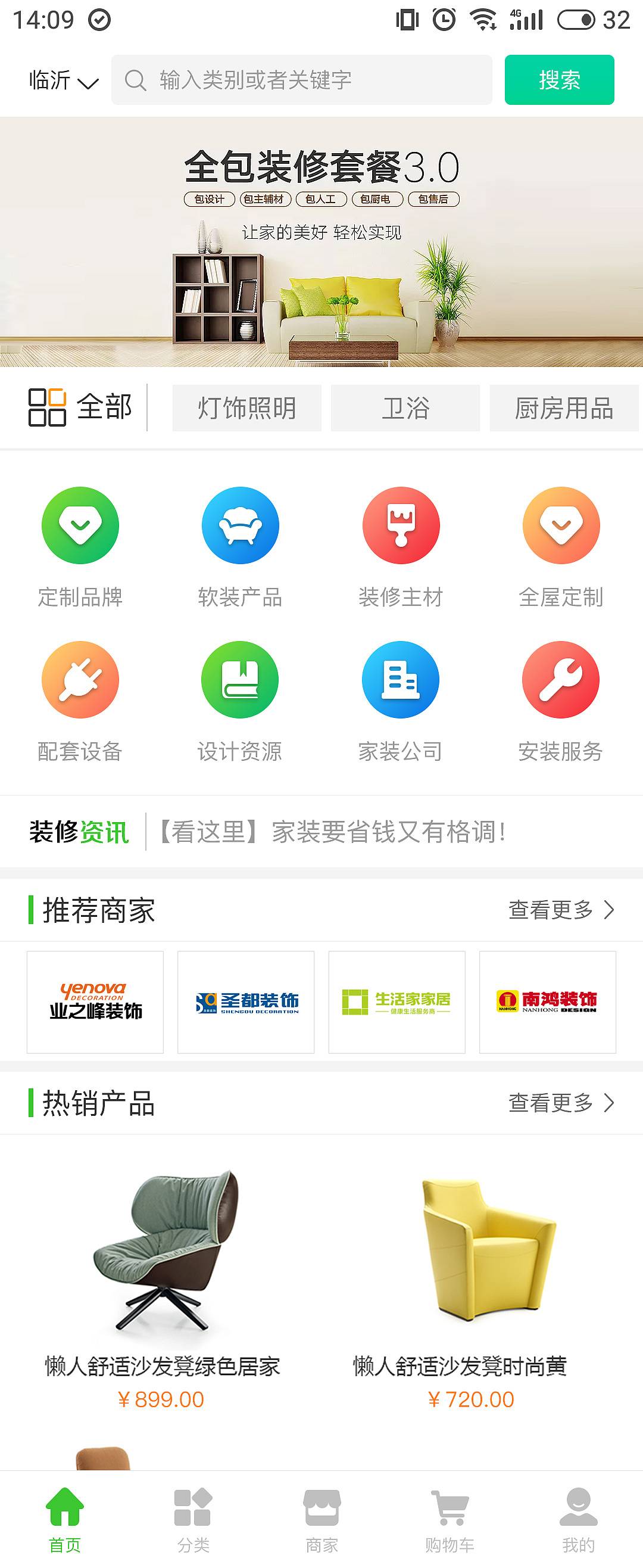Select the 卫浴 category chip
This screenshot has height=1568, width=643.
pyautogui.click(x=405, y=408)
